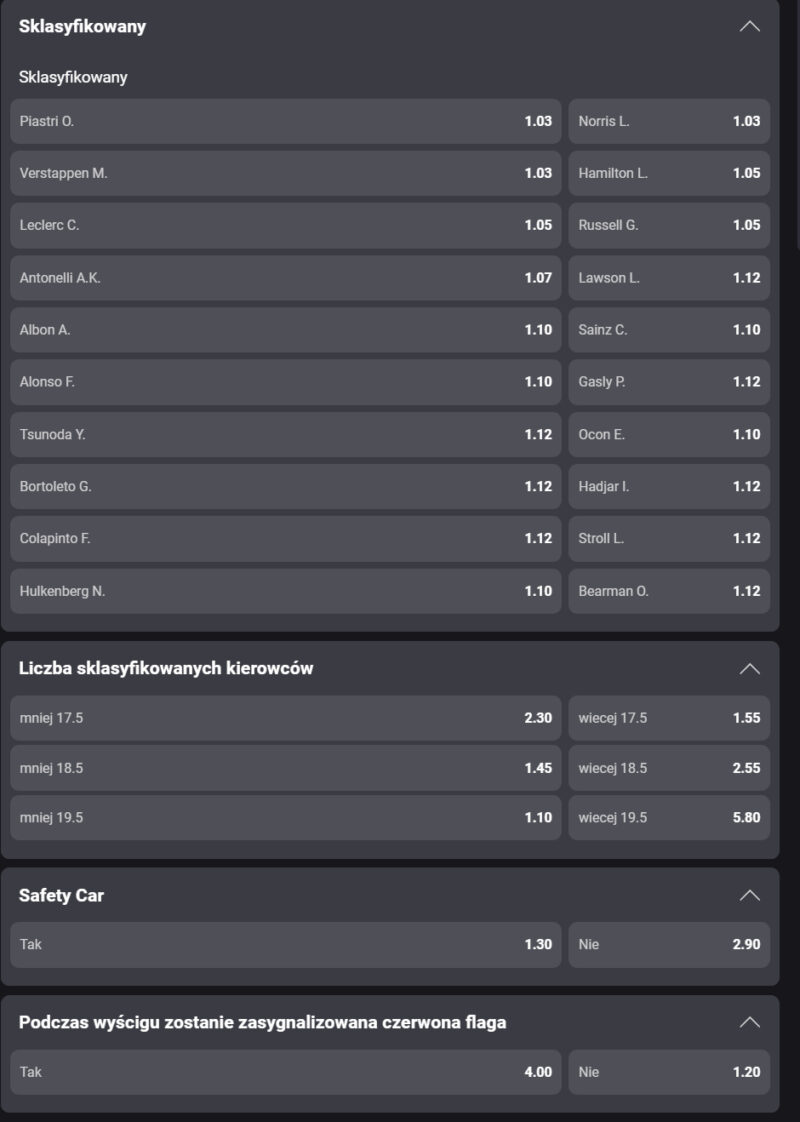800x1122 pixels.
Task: Select Nie for red flag 1.20
Action: pyautogui.click(x=669, y=1072)
